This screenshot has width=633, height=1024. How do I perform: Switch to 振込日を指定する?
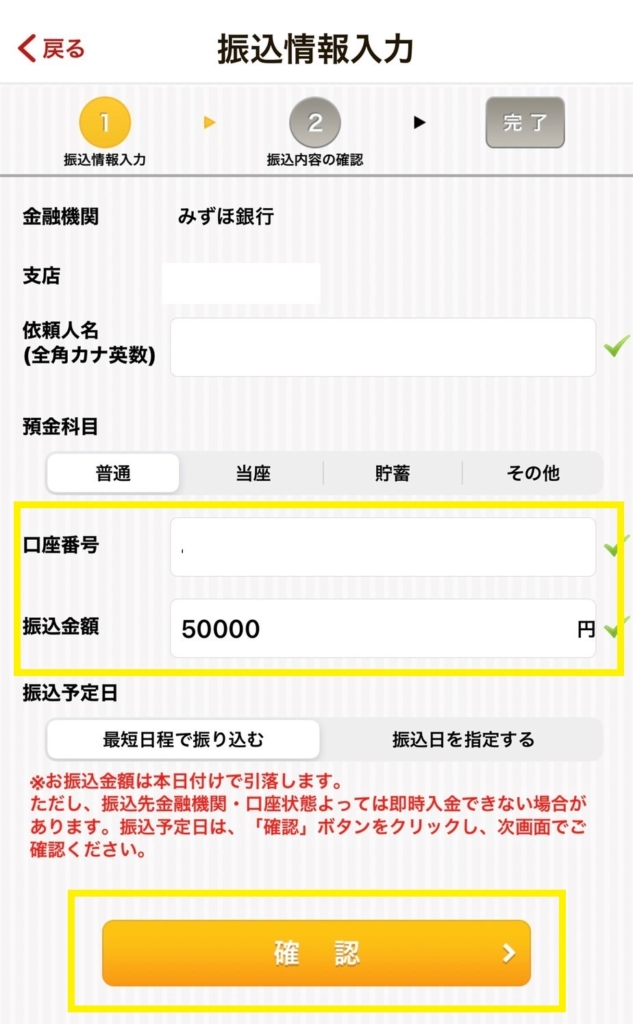click(463, 739)
